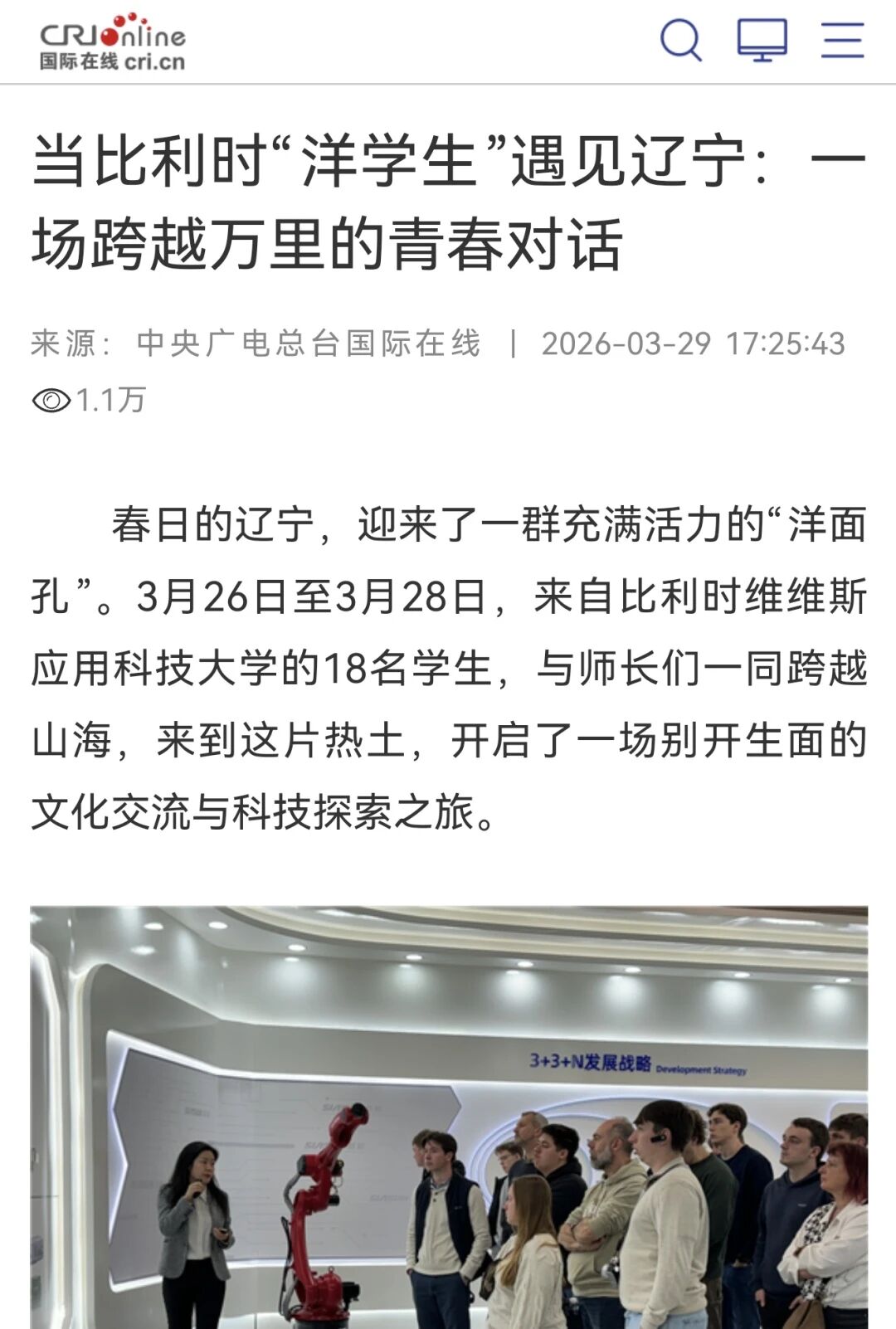View the robot arm exhibition photo
Screen dimensions: 896x1329
click(449, 1116)
